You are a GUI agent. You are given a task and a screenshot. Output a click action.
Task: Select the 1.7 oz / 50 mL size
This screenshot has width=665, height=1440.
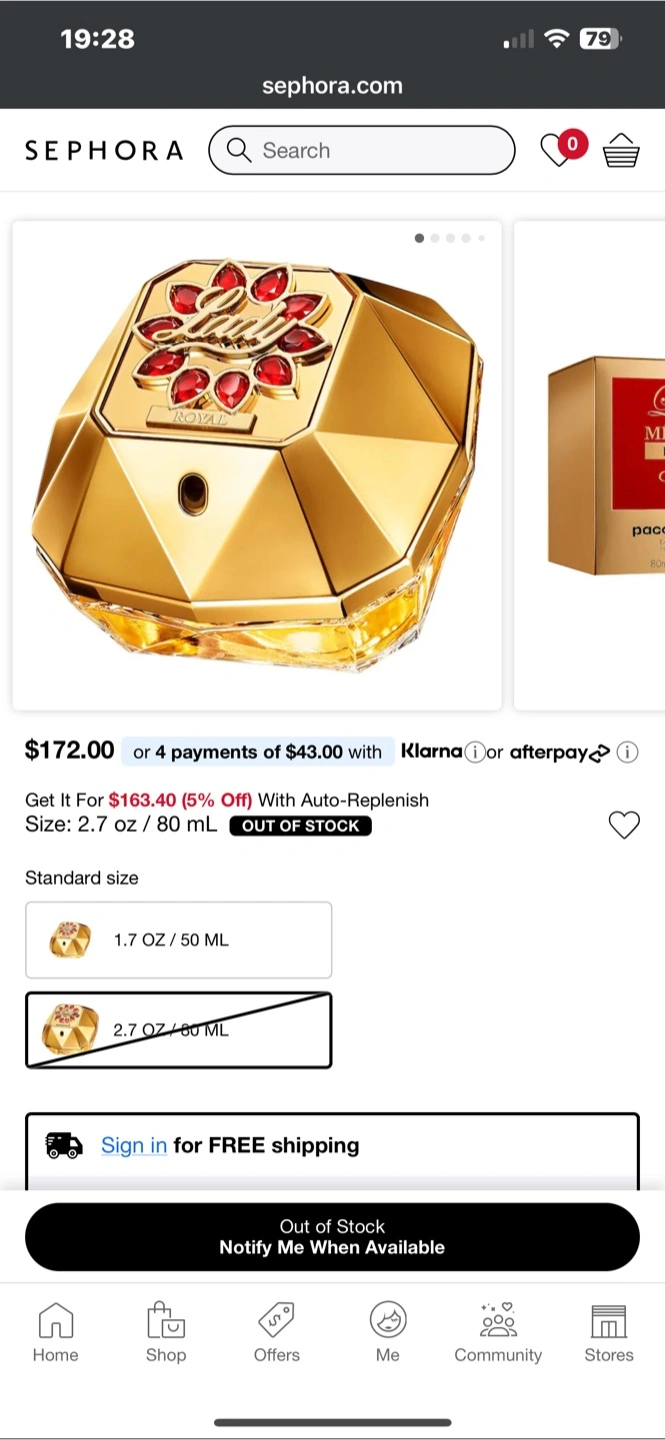tap(178, 940)
